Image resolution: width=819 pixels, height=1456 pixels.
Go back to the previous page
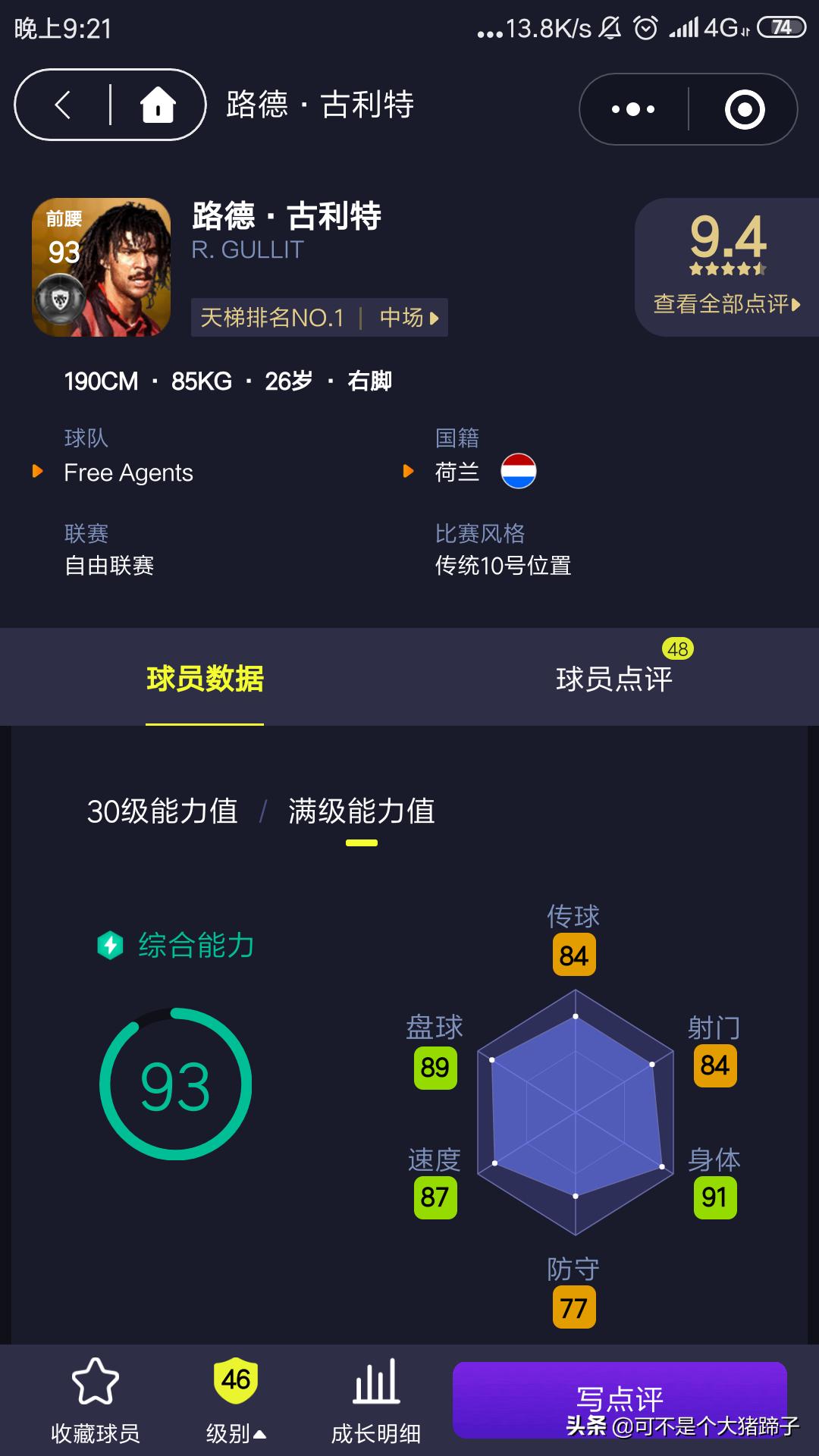point(64,105)
